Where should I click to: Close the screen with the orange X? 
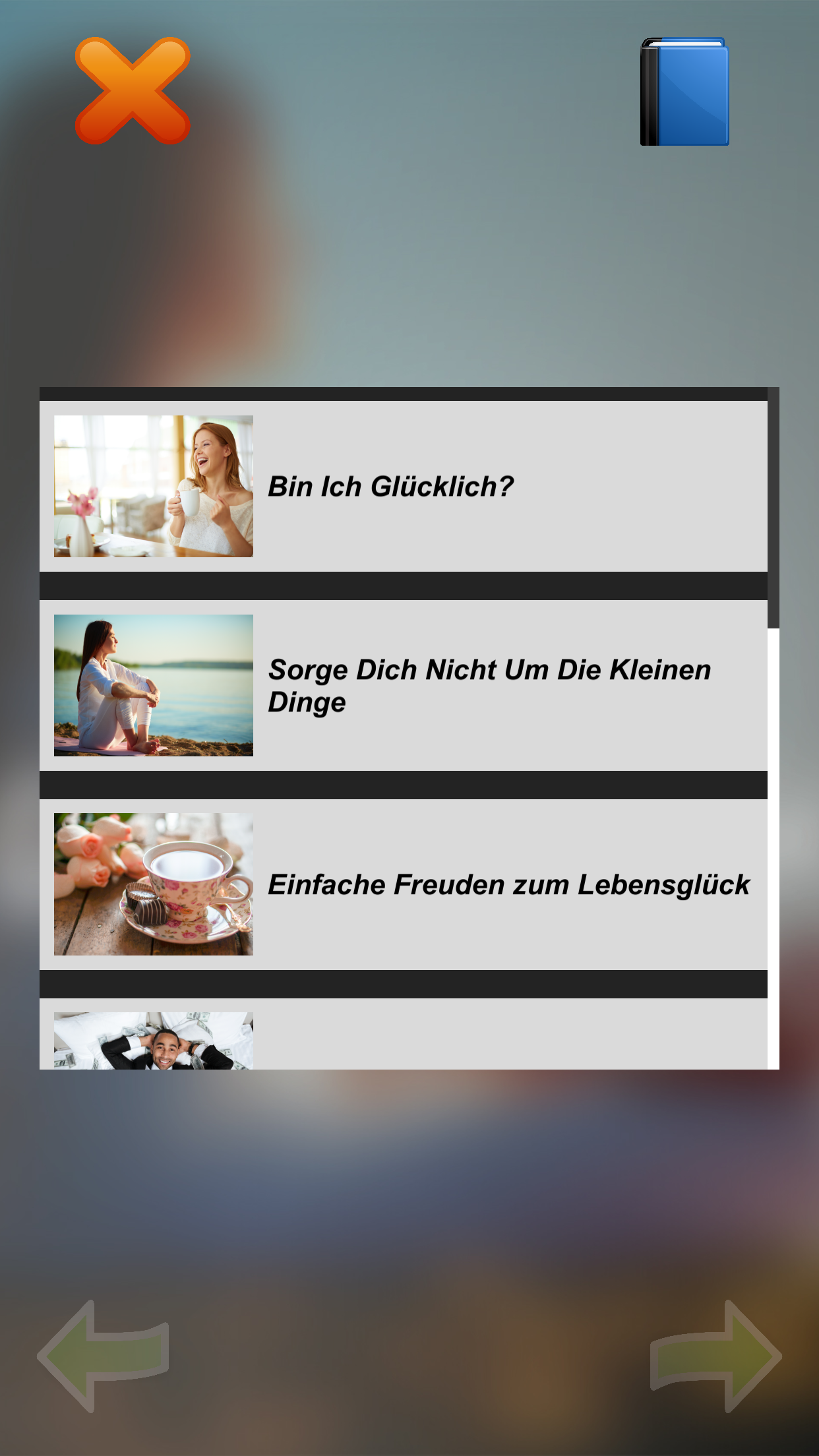coord(133,91)
